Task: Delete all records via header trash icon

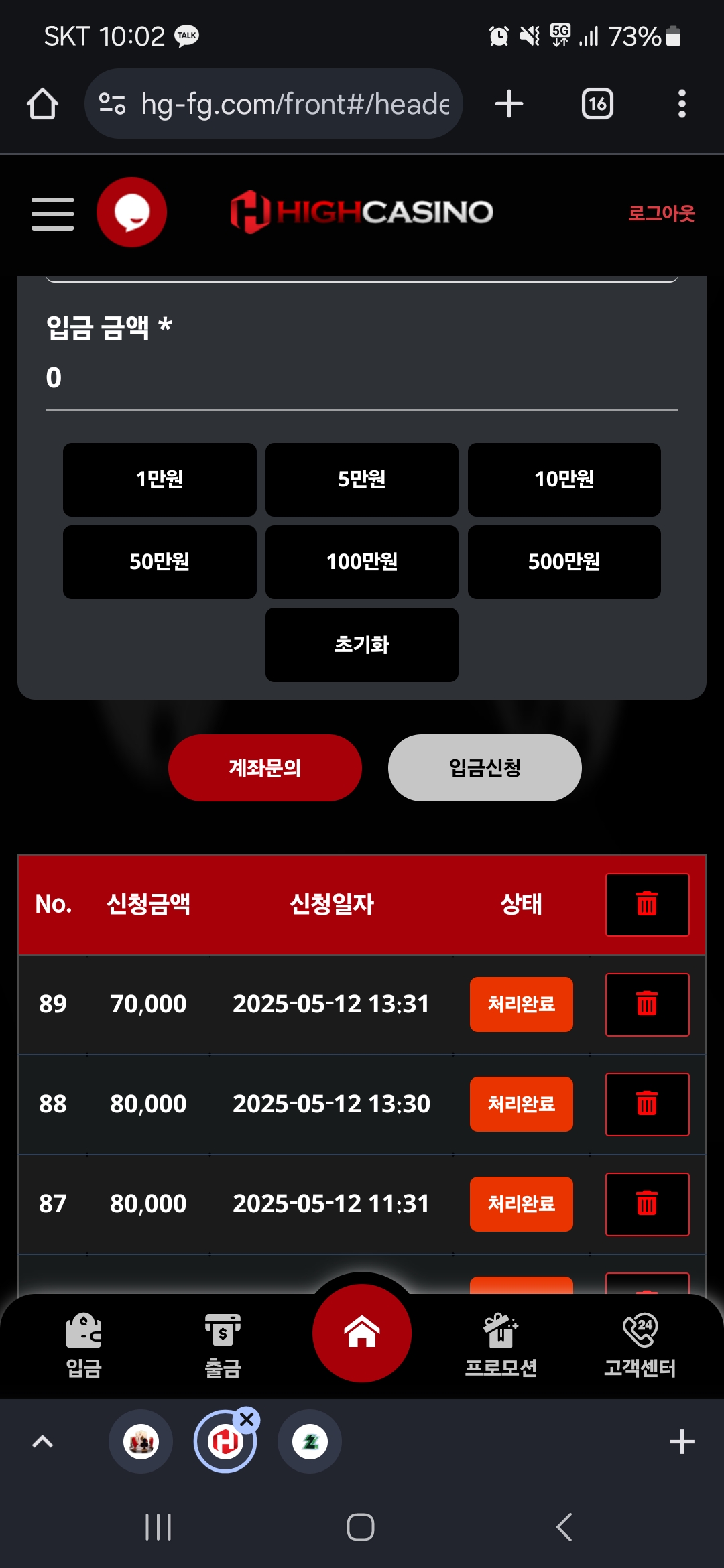Action: [647, 904]
